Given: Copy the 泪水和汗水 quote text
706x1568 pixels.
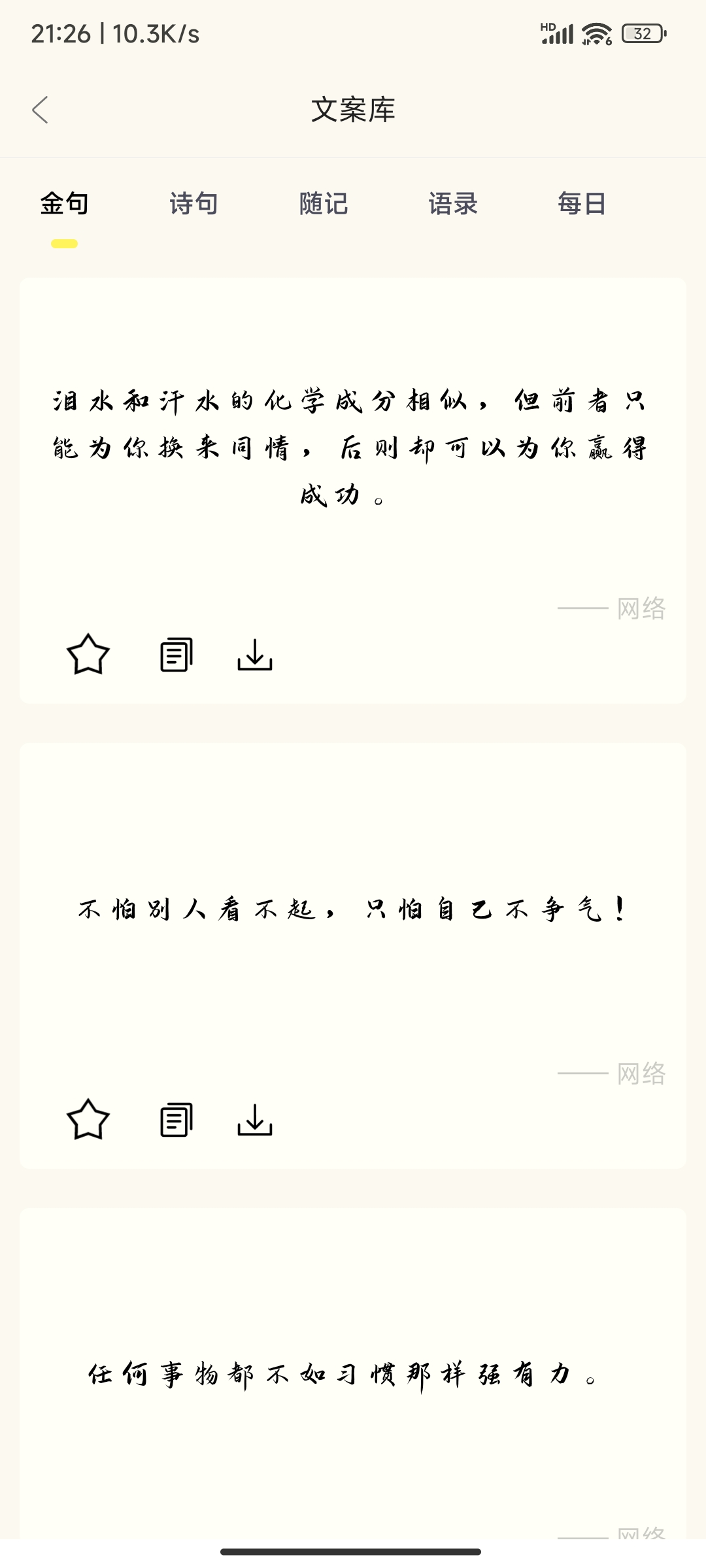Looking at the screenshot, I should (x=176, y=655).
